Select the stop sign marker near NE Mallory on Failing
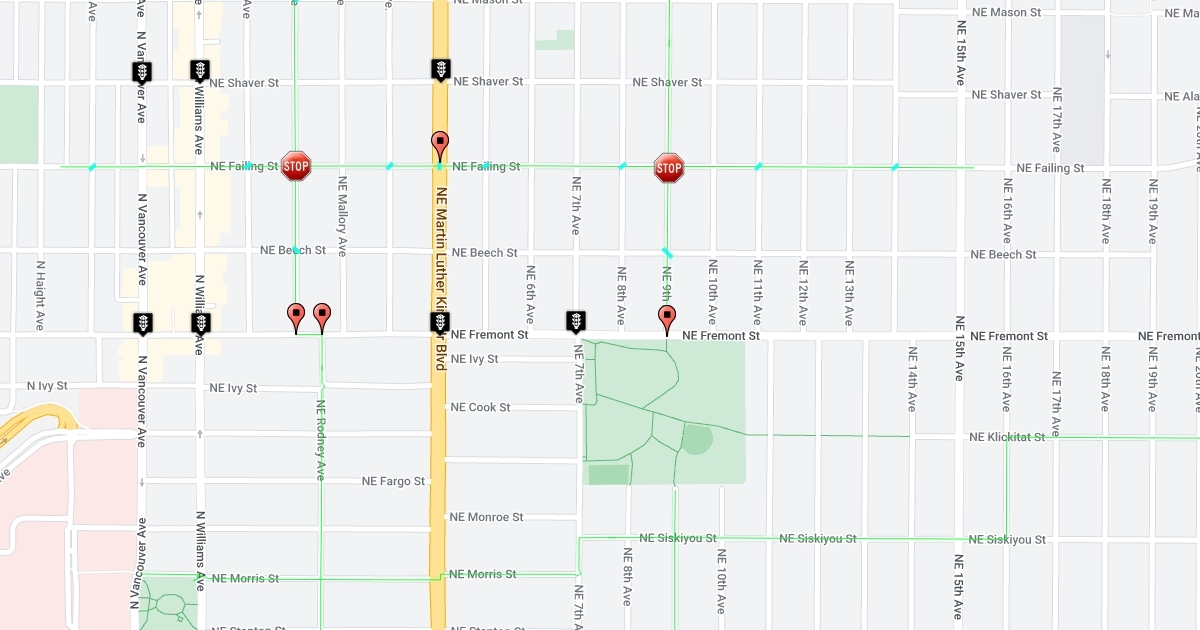Viewport: 1200px width, 630px height. click(x=296, y=166)
